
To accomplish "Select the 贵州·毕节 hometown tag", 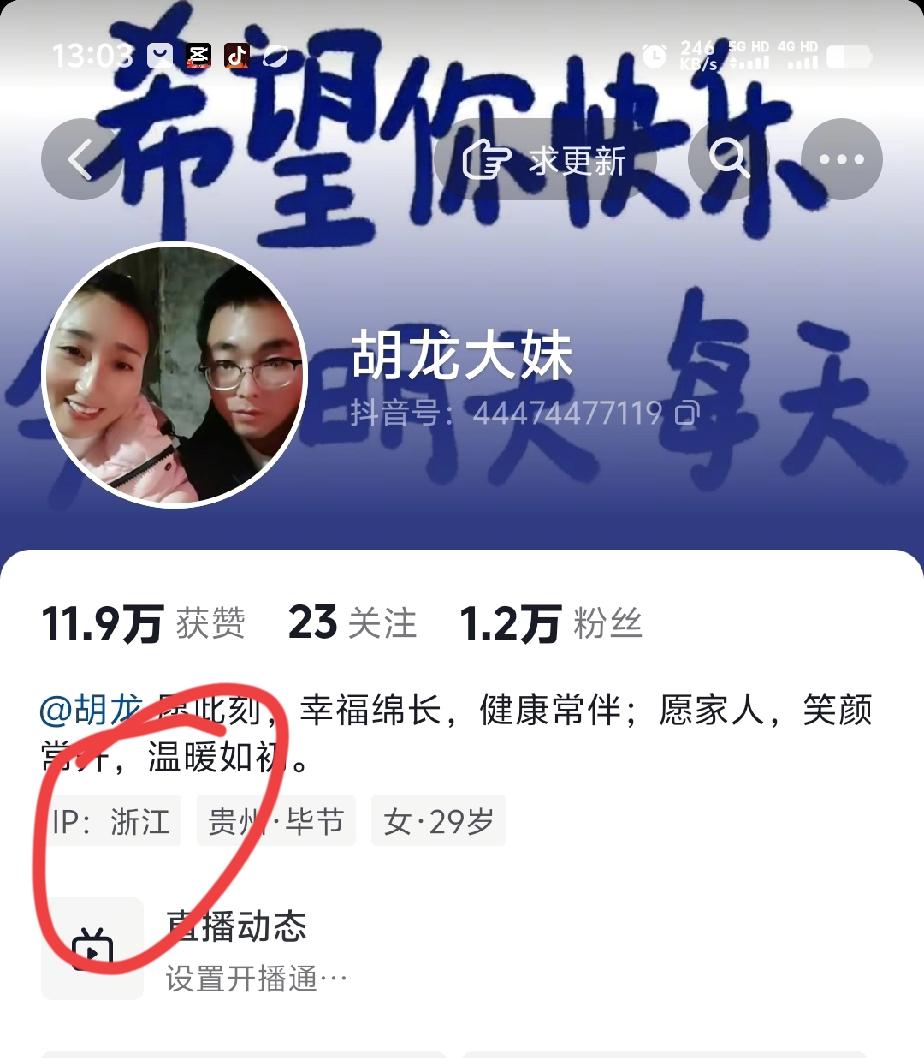I will pyautogui.click(x=276, y=821).
